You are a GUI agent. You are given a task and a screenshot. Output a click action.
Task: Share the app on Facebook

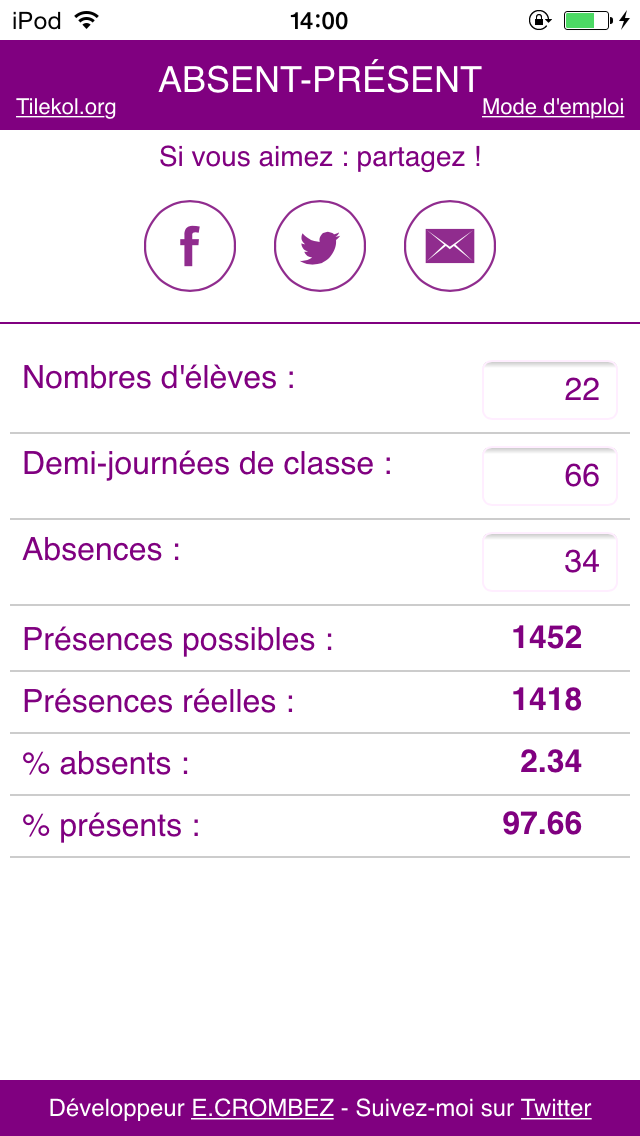click(x=190, y=246)
